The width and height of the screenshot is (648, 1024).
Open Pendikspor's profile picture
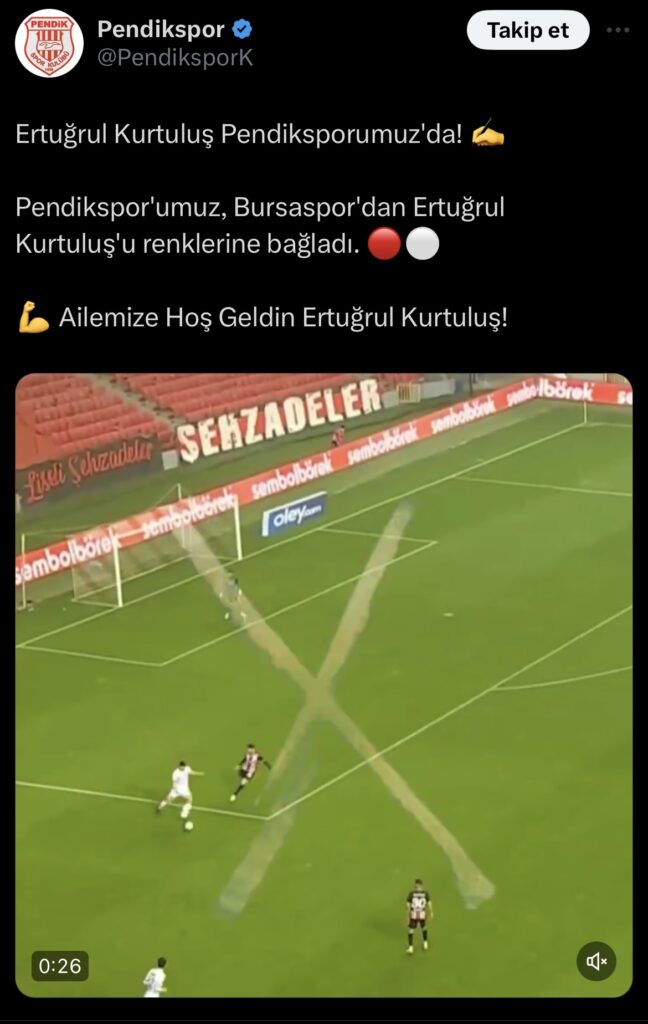pos(49,43)
